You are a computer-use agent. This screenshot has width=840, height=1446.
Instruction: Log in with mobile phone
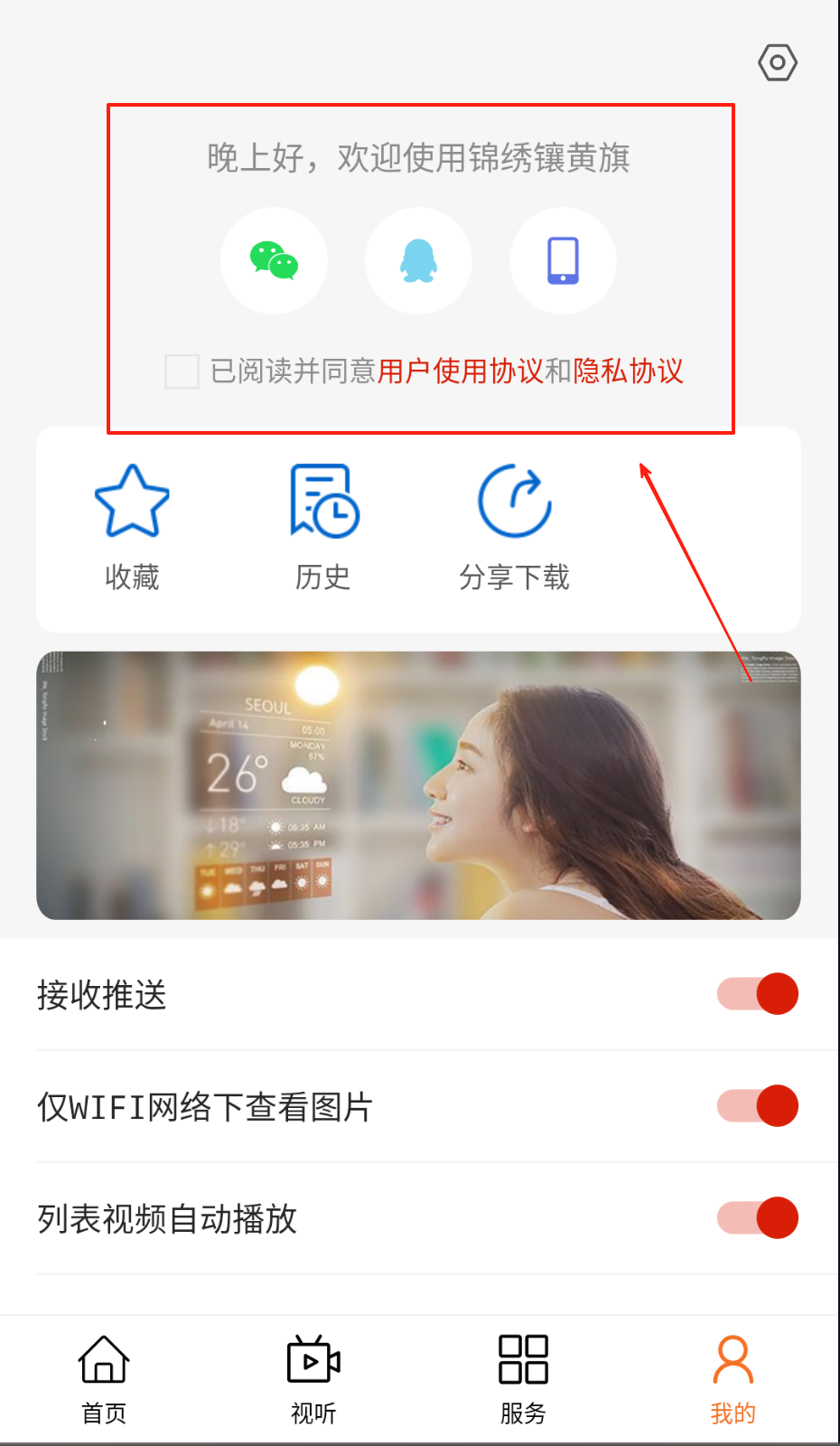(x=563, y=261)
